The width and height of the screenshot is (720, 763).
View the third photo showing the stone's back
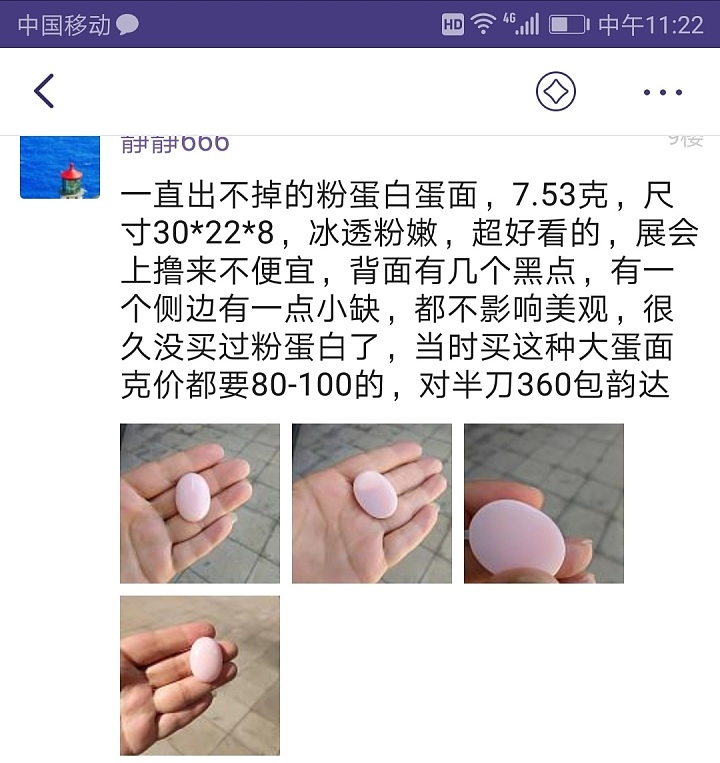tap(544, 503)
